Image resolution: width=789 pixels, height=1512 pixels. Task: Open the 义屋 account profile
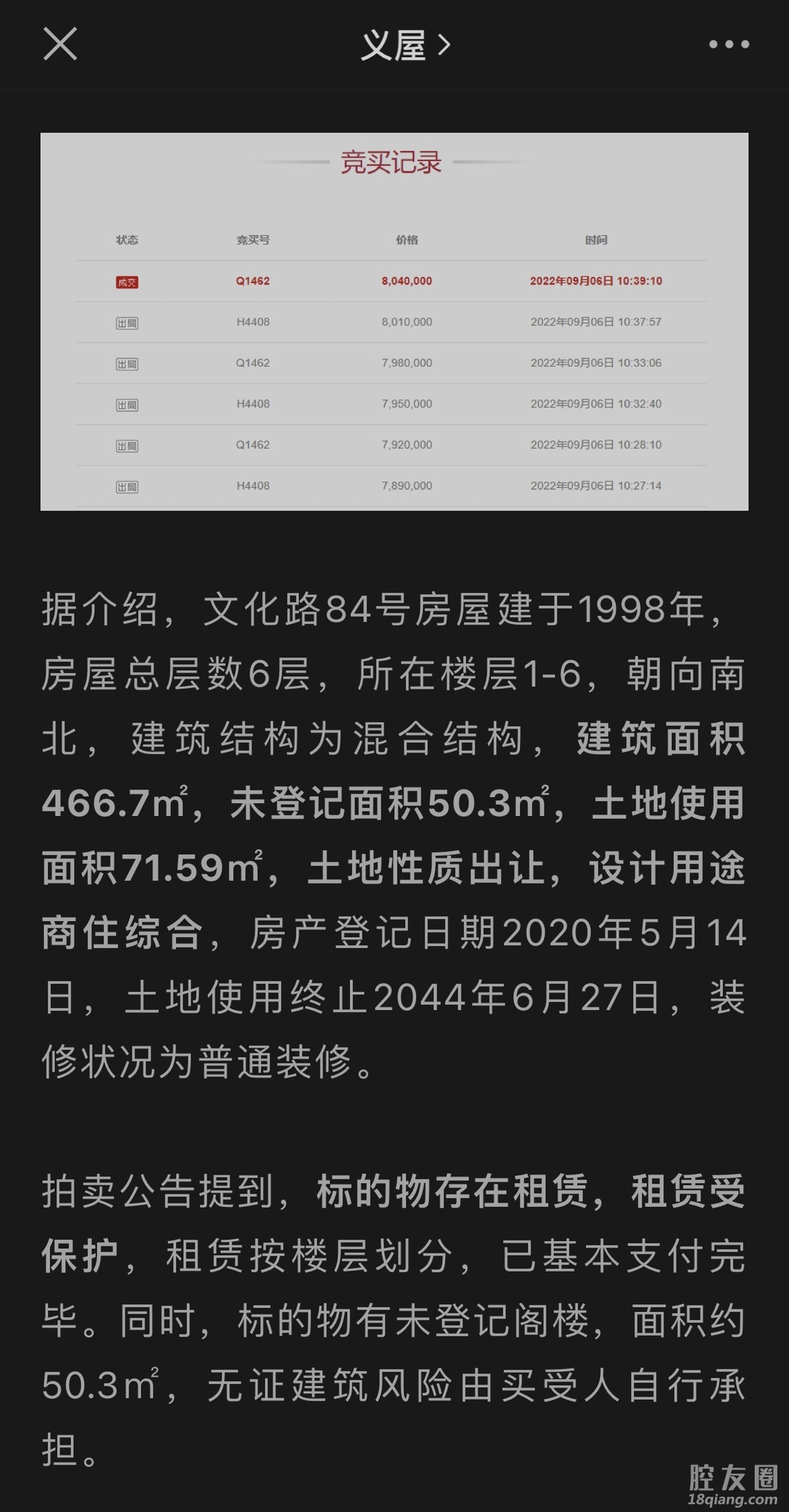pyautogui.click(x=404, y=45)
